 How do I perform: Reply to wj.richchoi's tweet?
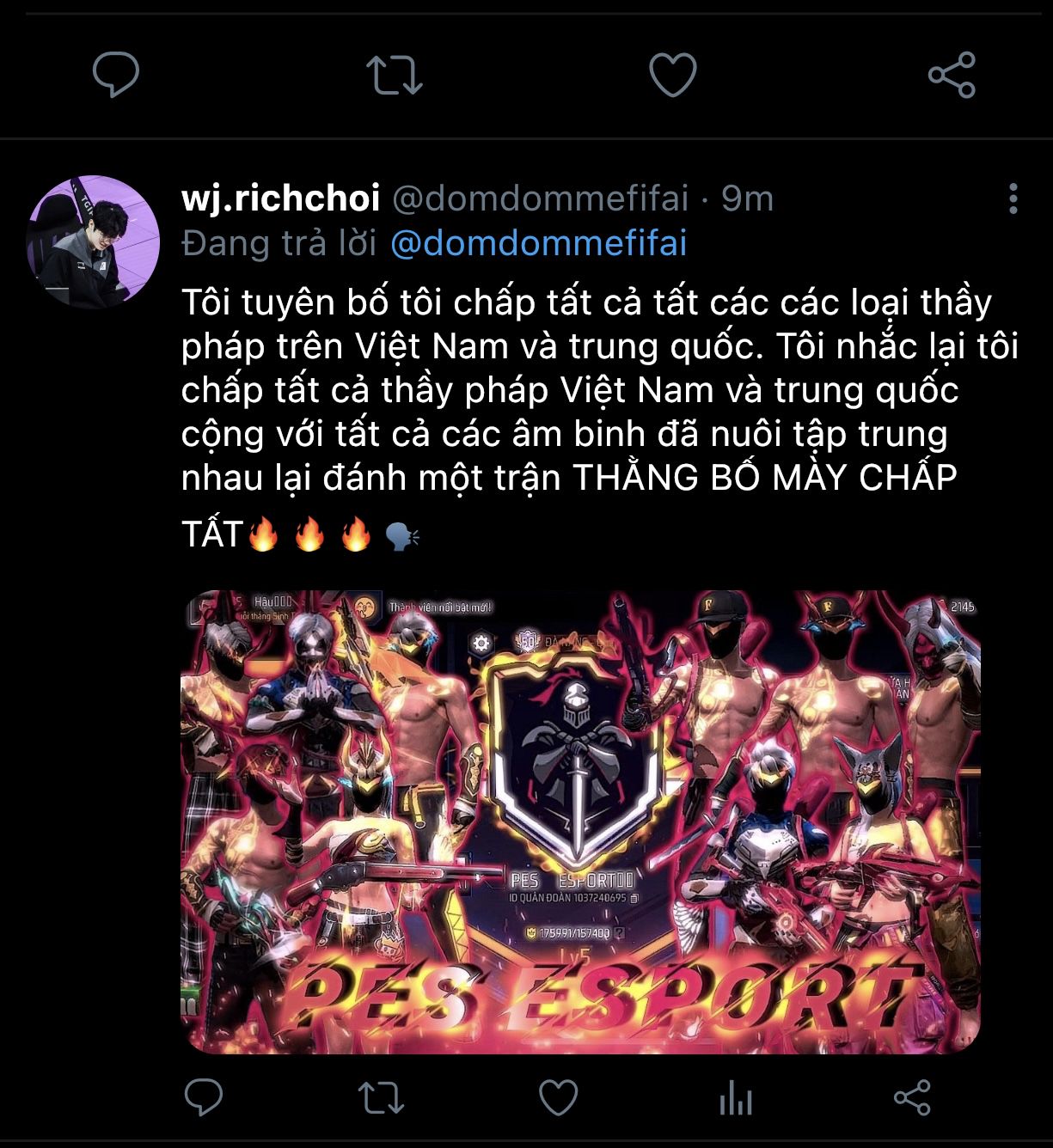coord(204,1097)
